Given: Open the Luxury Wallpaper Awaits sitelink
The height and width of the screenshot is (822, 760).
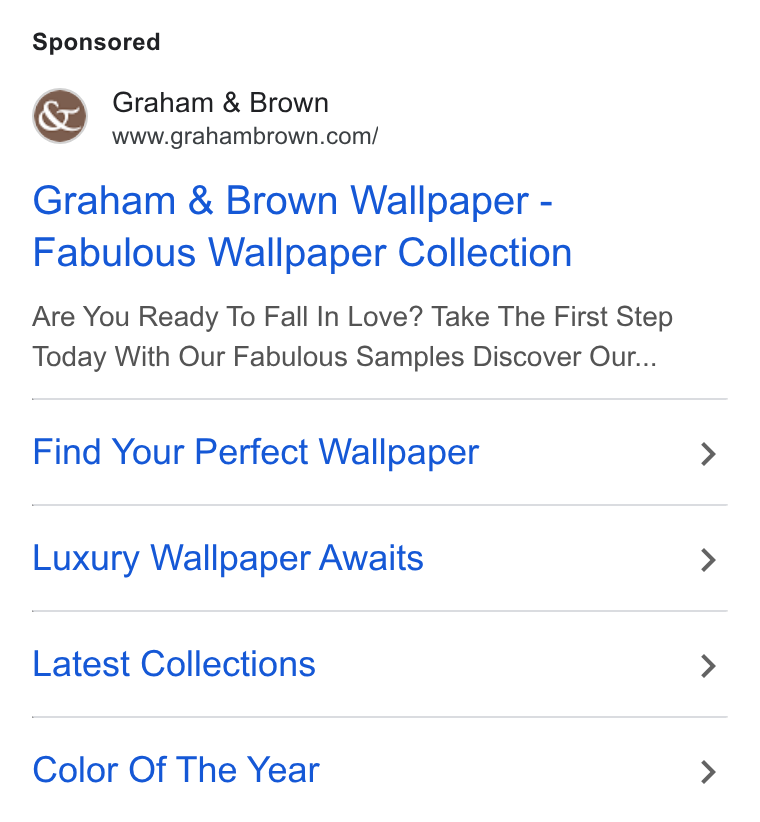Looking at the screenshot, I should [x=379, y=558].
